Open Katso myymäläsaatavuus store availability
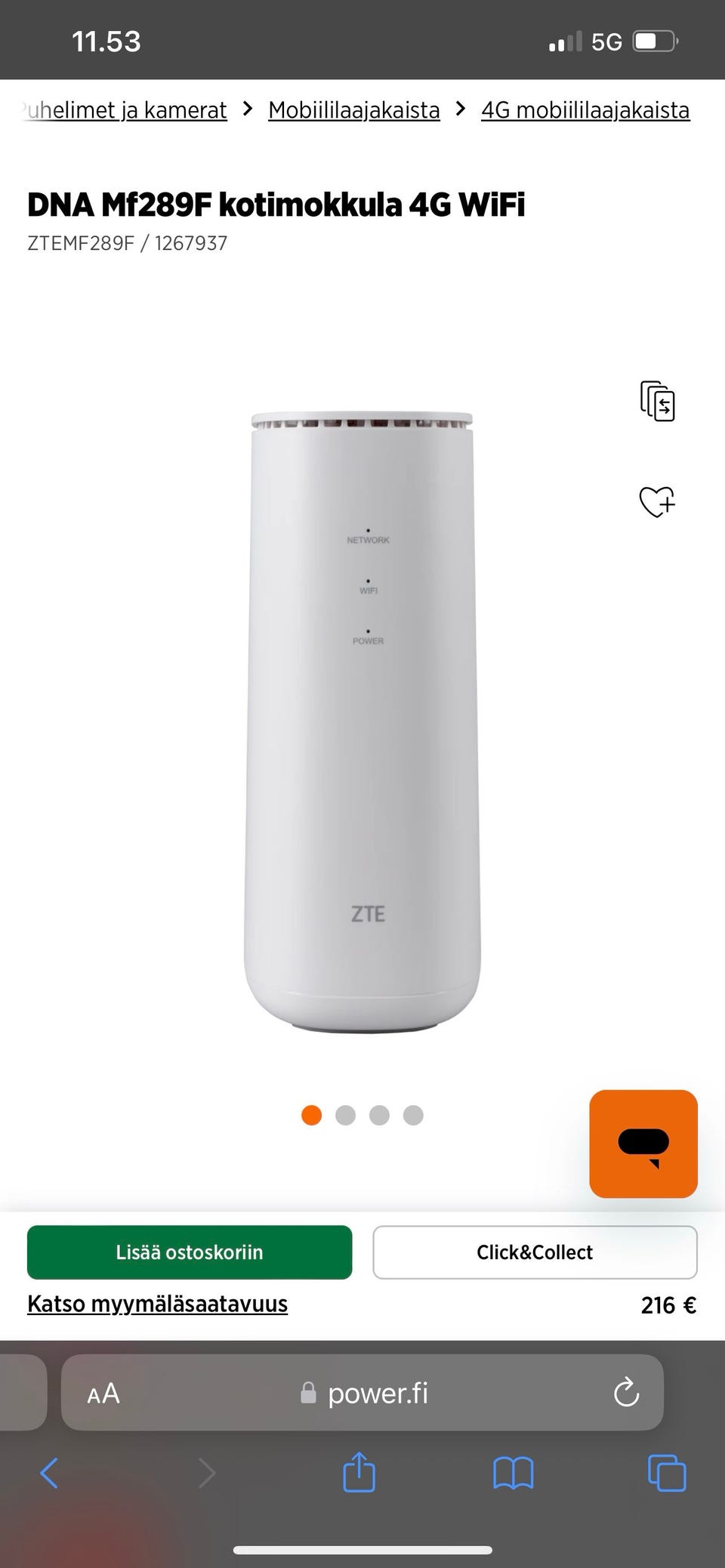Image resolution: width=725 pixels, height=1568 pixels. coord(157,1304)
